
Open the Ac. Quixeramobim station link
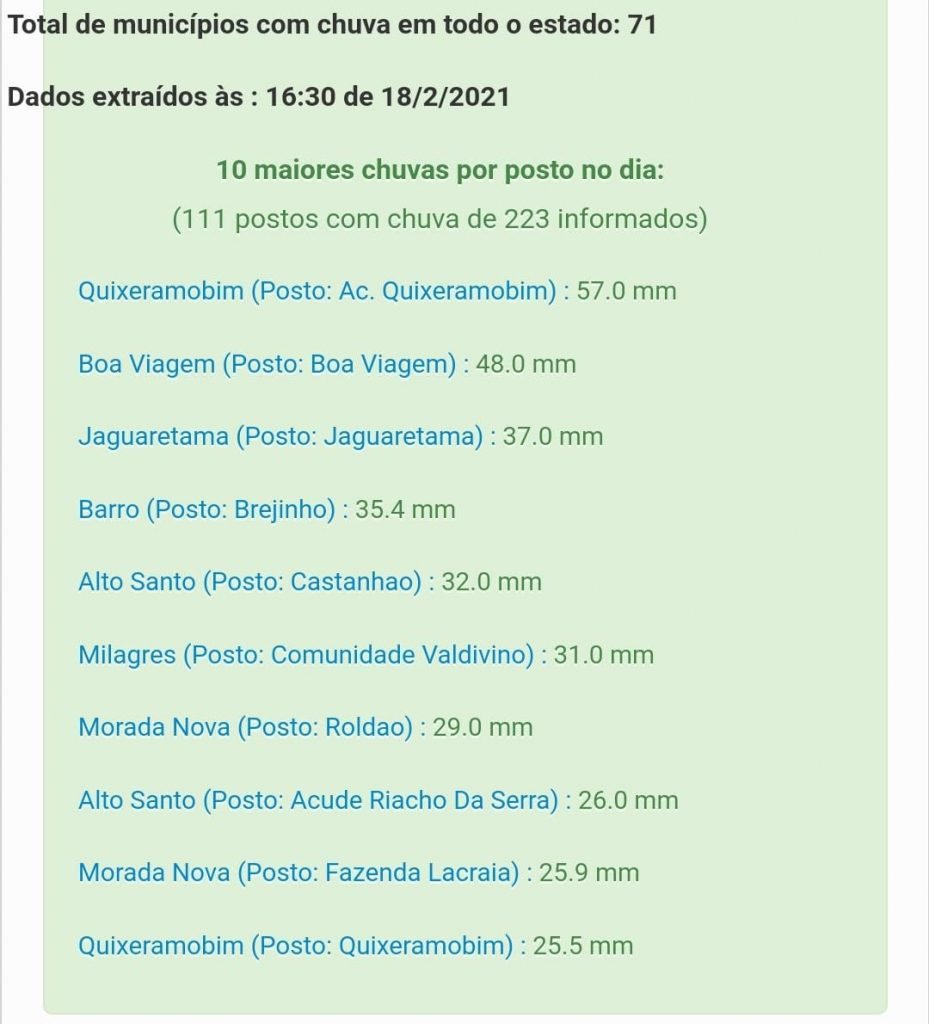[317, 291]
